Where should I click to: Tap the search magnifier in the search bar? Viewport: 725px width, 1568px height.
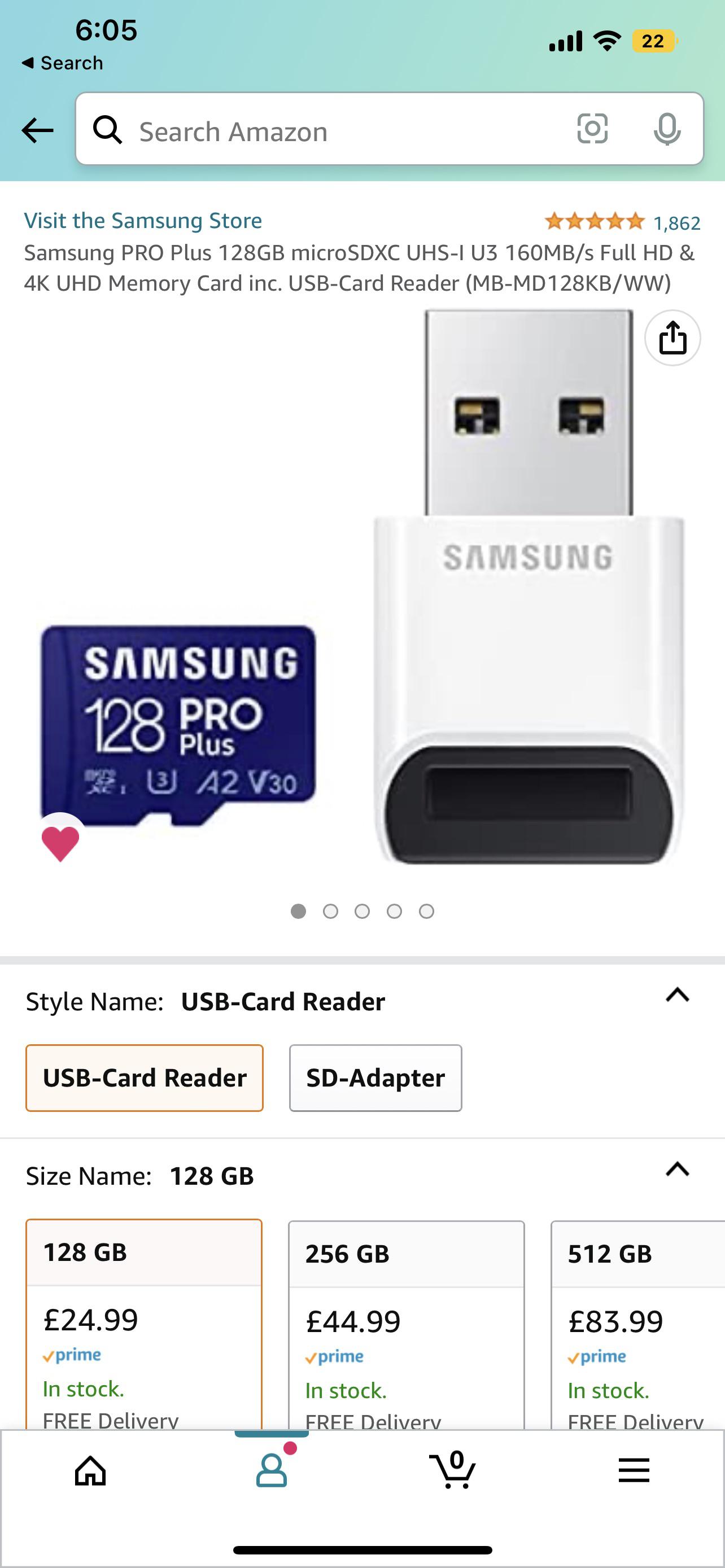click(108, 130)
